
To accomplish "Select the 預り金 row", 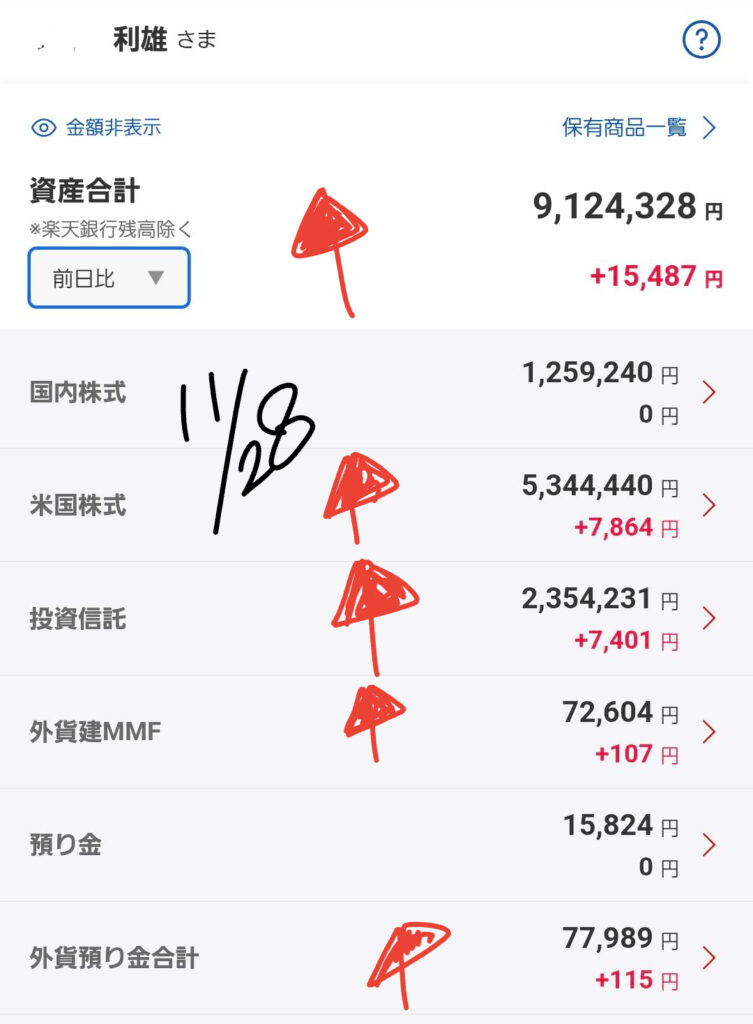I will (376, 845).
